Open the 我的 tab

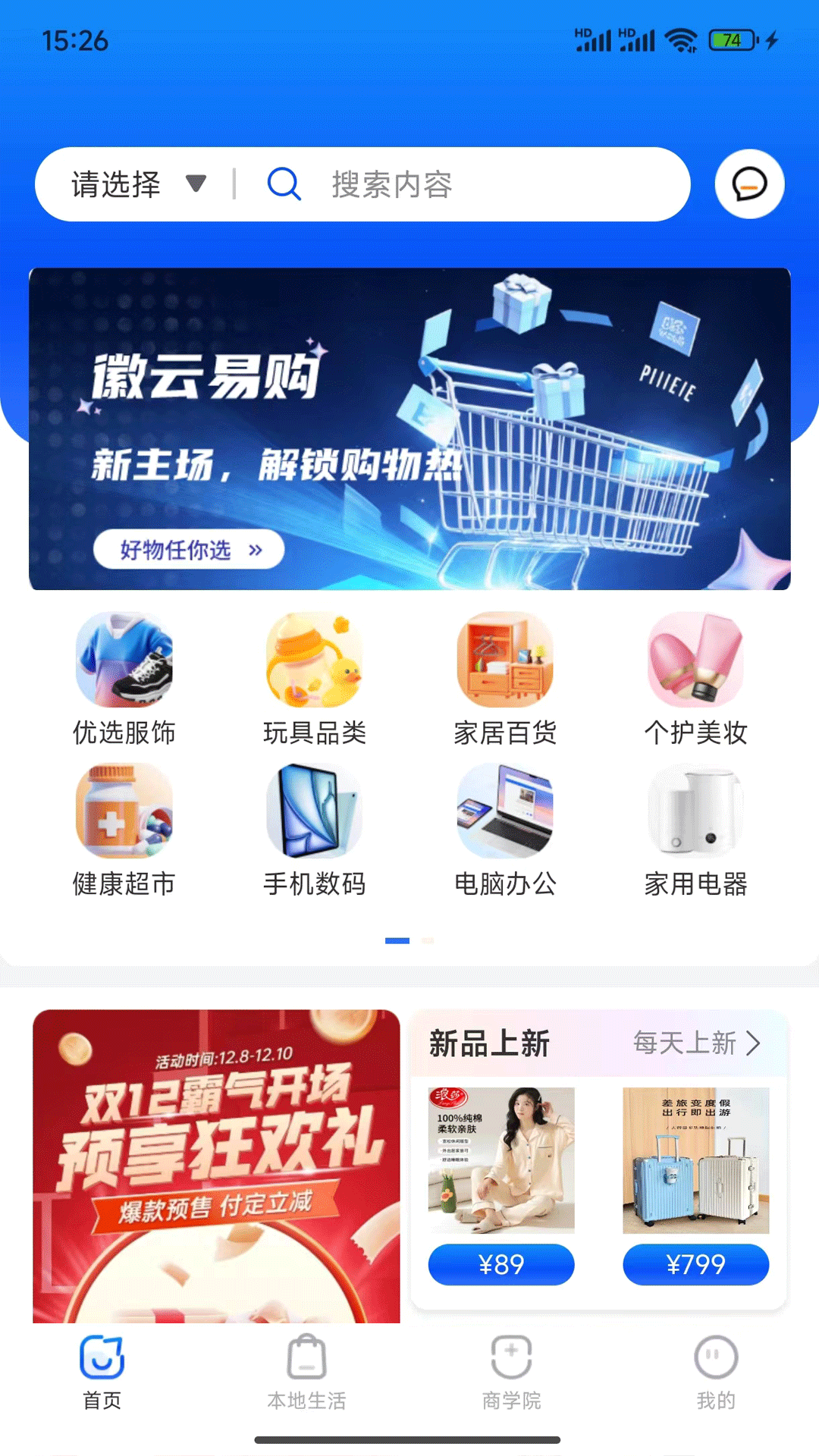[x=716, y=1373]
